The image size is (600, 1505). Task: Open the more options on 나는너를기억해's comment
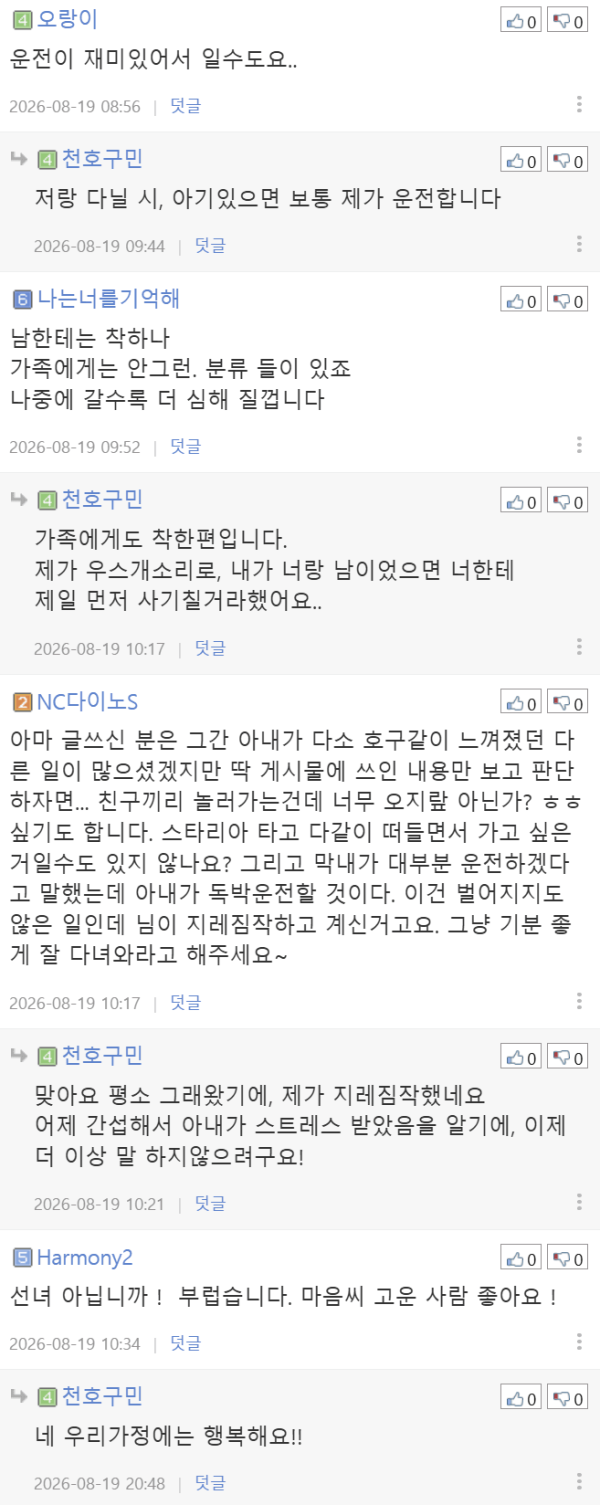580,445
